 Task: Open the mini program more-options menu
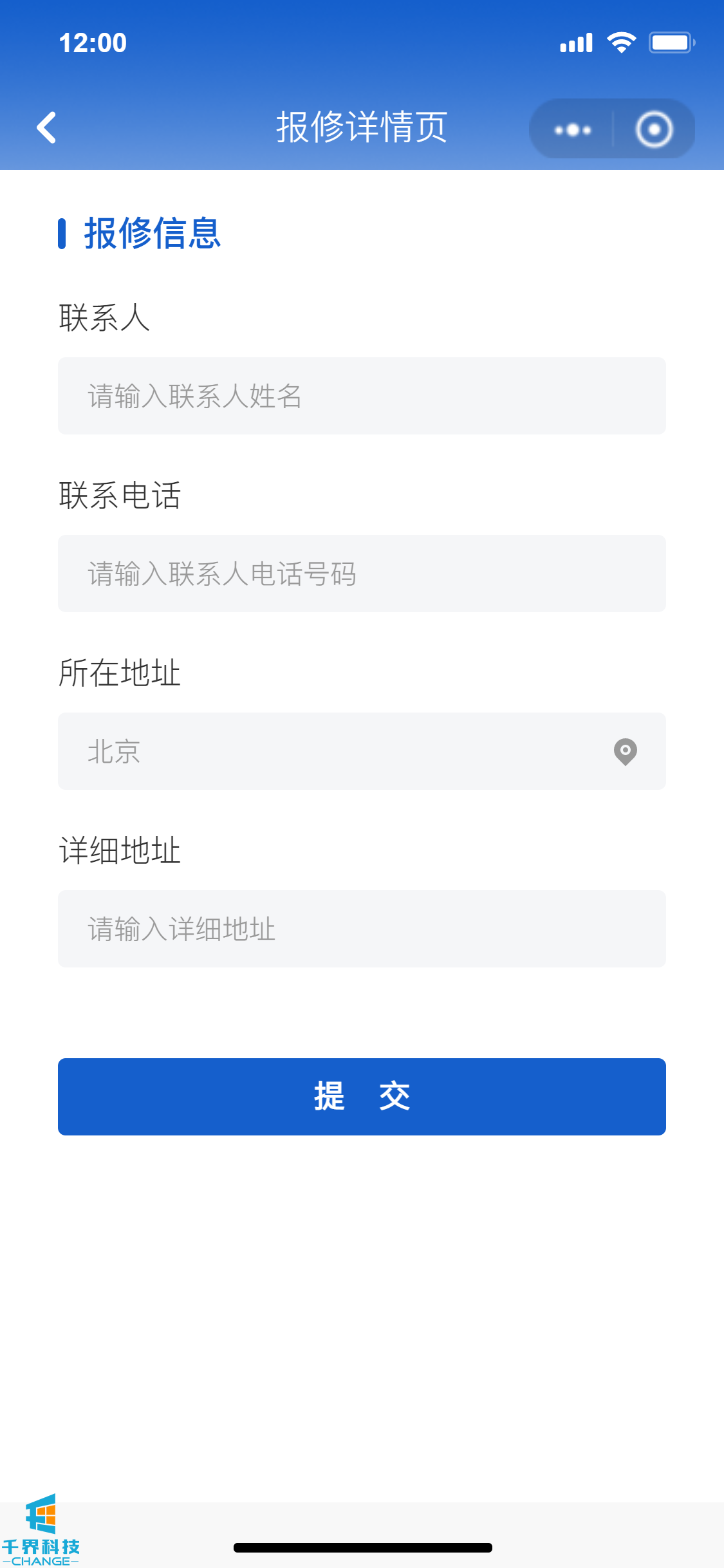click(572, 129)
